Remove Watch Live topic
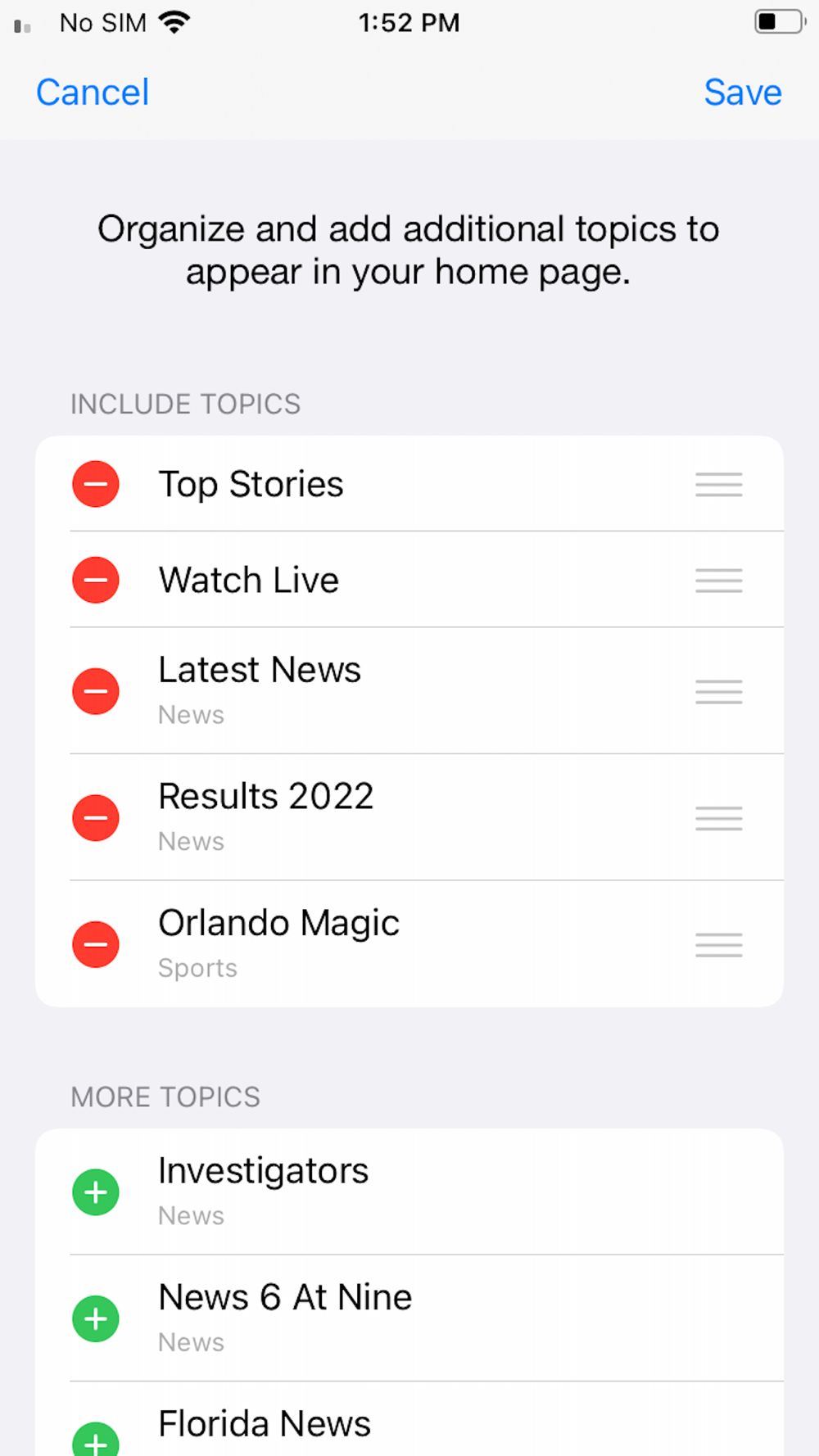 click(x=96, y=580)
